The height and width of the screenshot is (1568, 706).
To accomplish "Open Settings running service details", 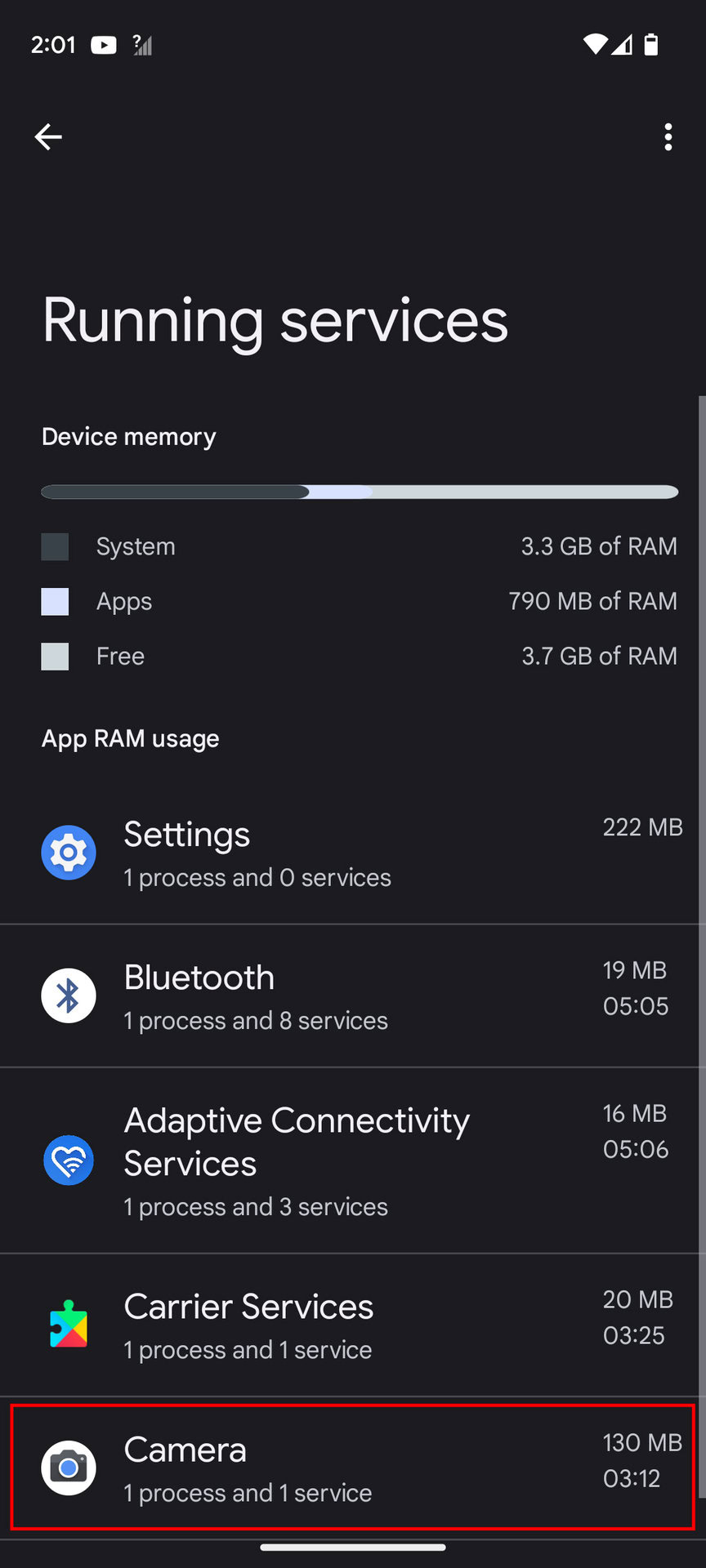I will pyautogui.click(x=351, y=853).
